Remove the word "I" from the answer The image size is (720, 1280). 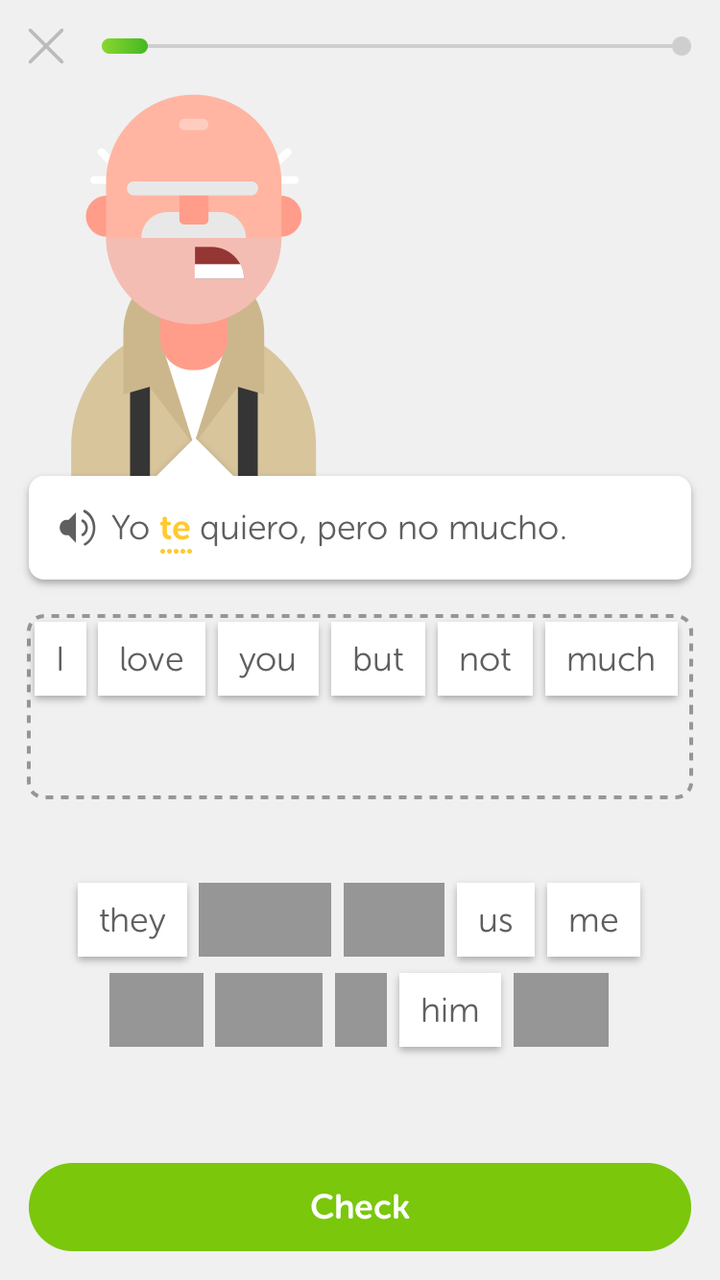click(60, 659)
